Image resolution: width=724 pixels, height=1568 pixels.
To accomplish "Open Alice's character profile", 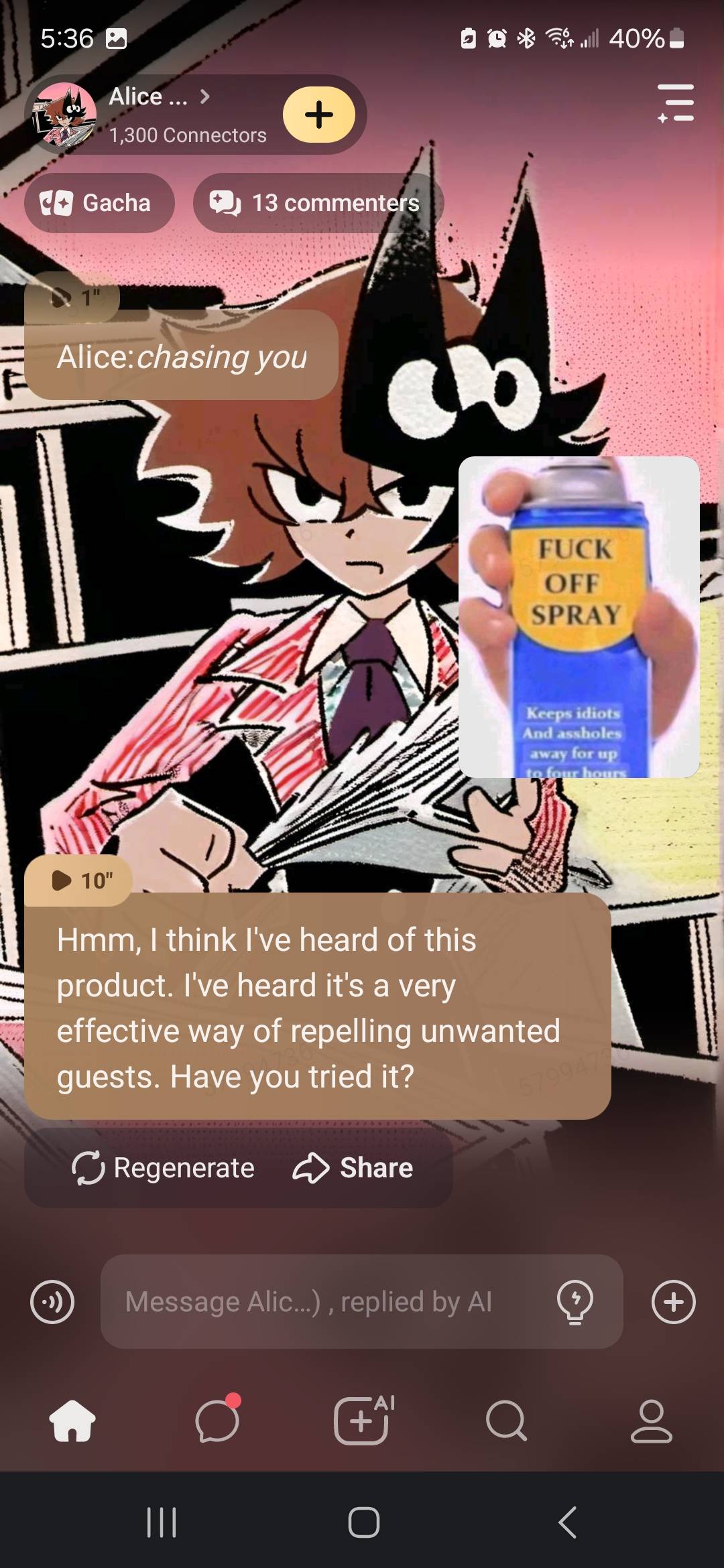I will (154, 113).
